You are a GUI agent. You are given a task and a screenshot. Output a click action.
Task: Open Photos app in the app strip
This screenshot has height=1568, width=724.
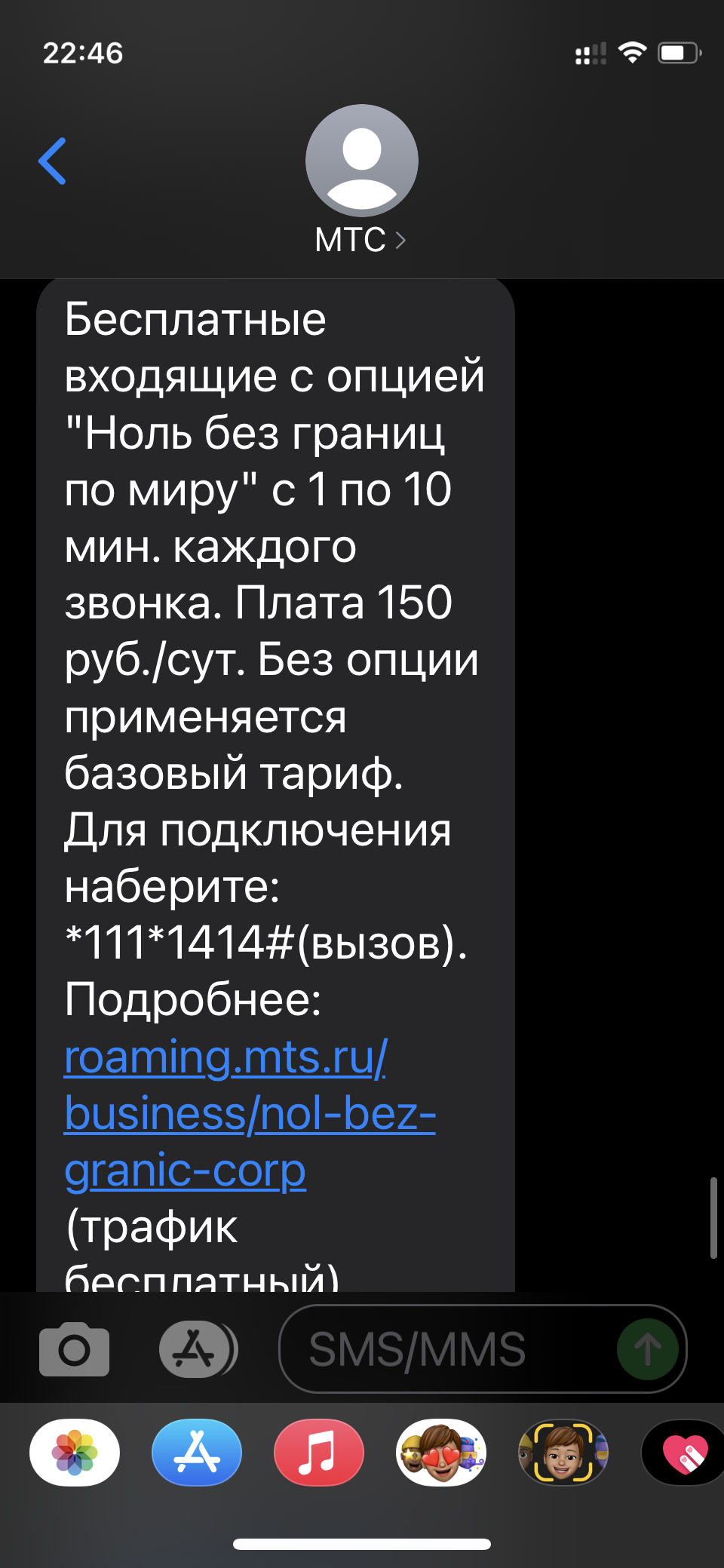click(75, 1452)
